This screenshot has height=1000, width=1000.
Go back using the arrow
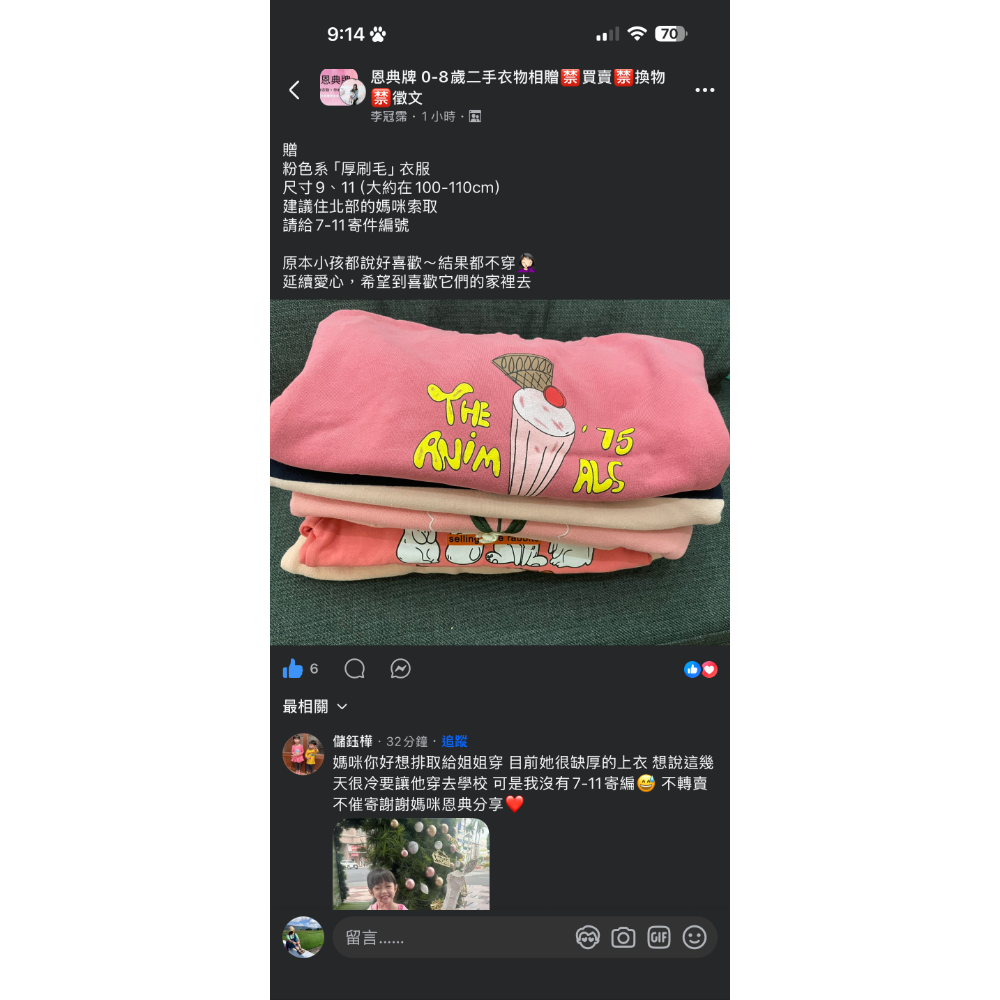tap(294, 90)
